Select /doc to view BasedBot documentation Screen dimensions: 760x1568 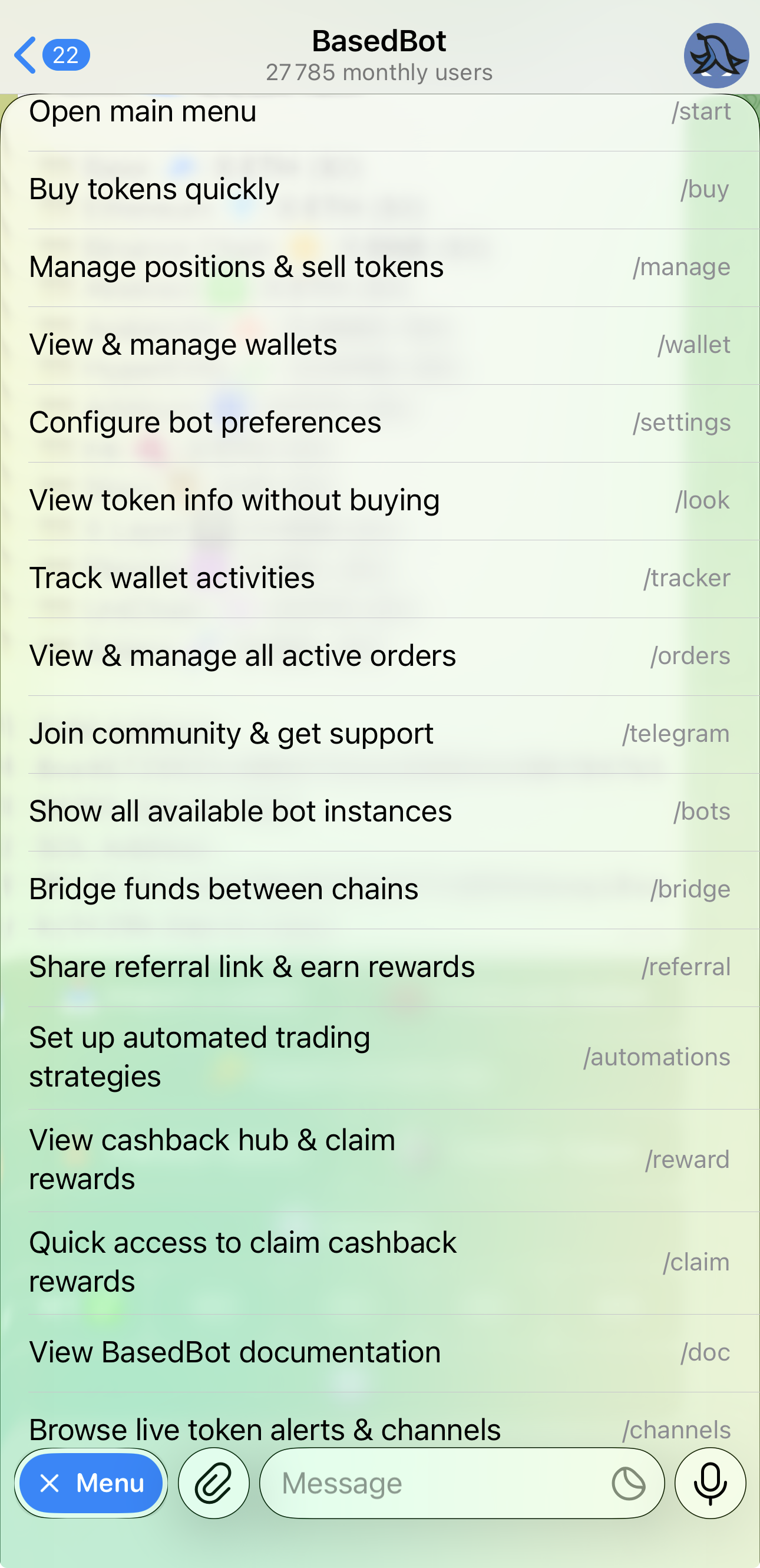click(379, 1351)
